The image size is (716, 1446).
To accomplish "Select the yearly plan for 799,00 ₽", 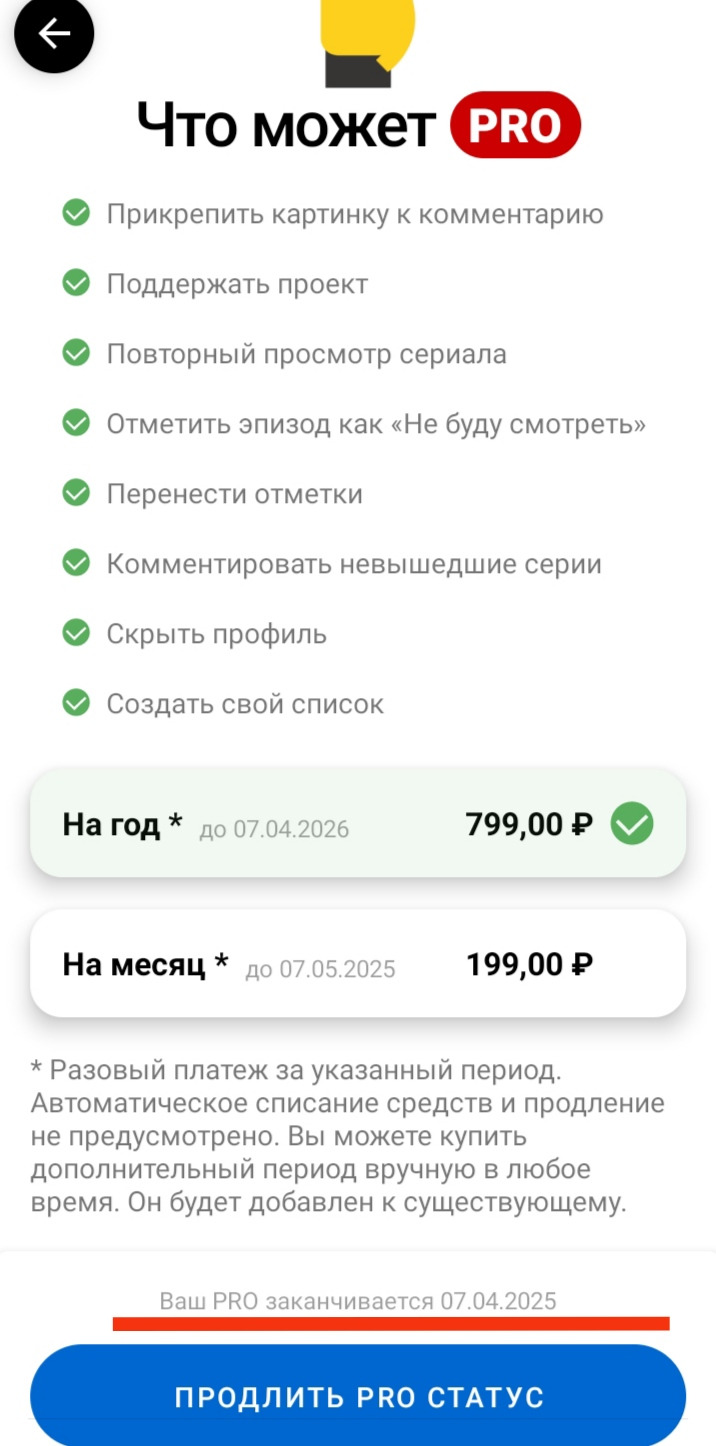I will point(358,825).
